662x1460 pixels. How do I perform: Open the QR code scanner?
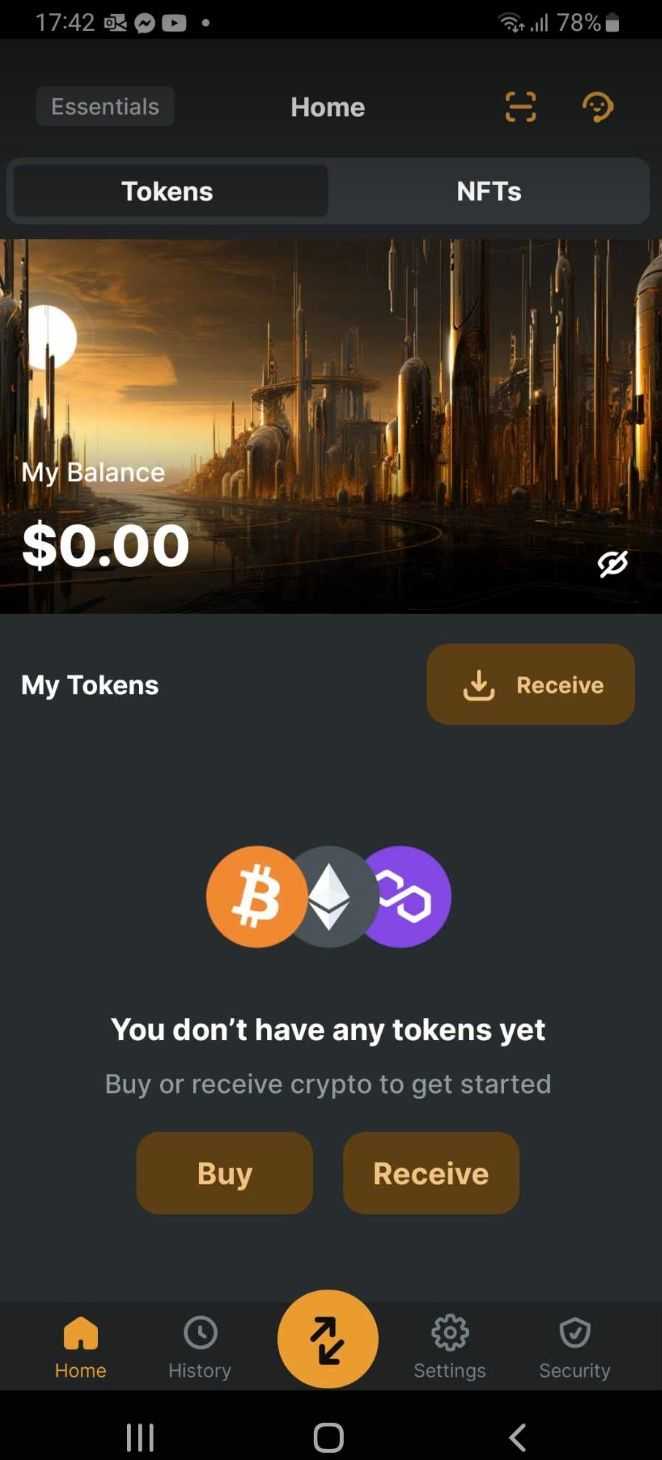tap(520, 107)
